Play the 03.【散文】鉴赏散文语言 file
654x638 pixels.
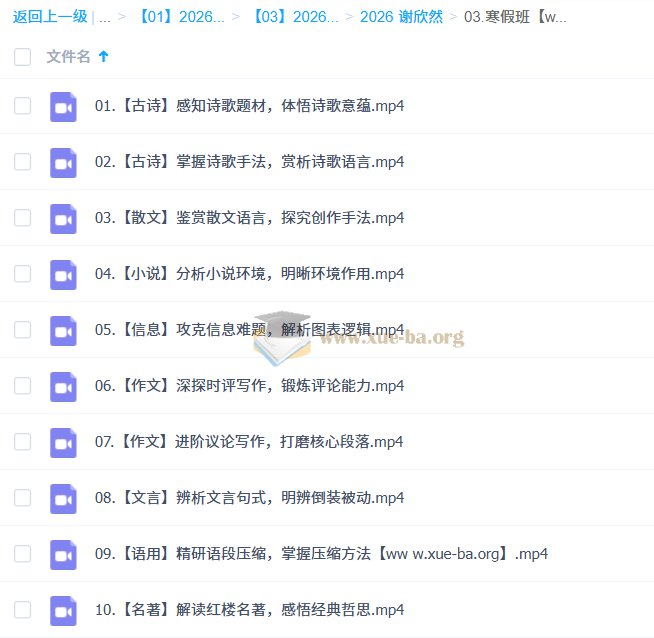(x=249, y=218)
